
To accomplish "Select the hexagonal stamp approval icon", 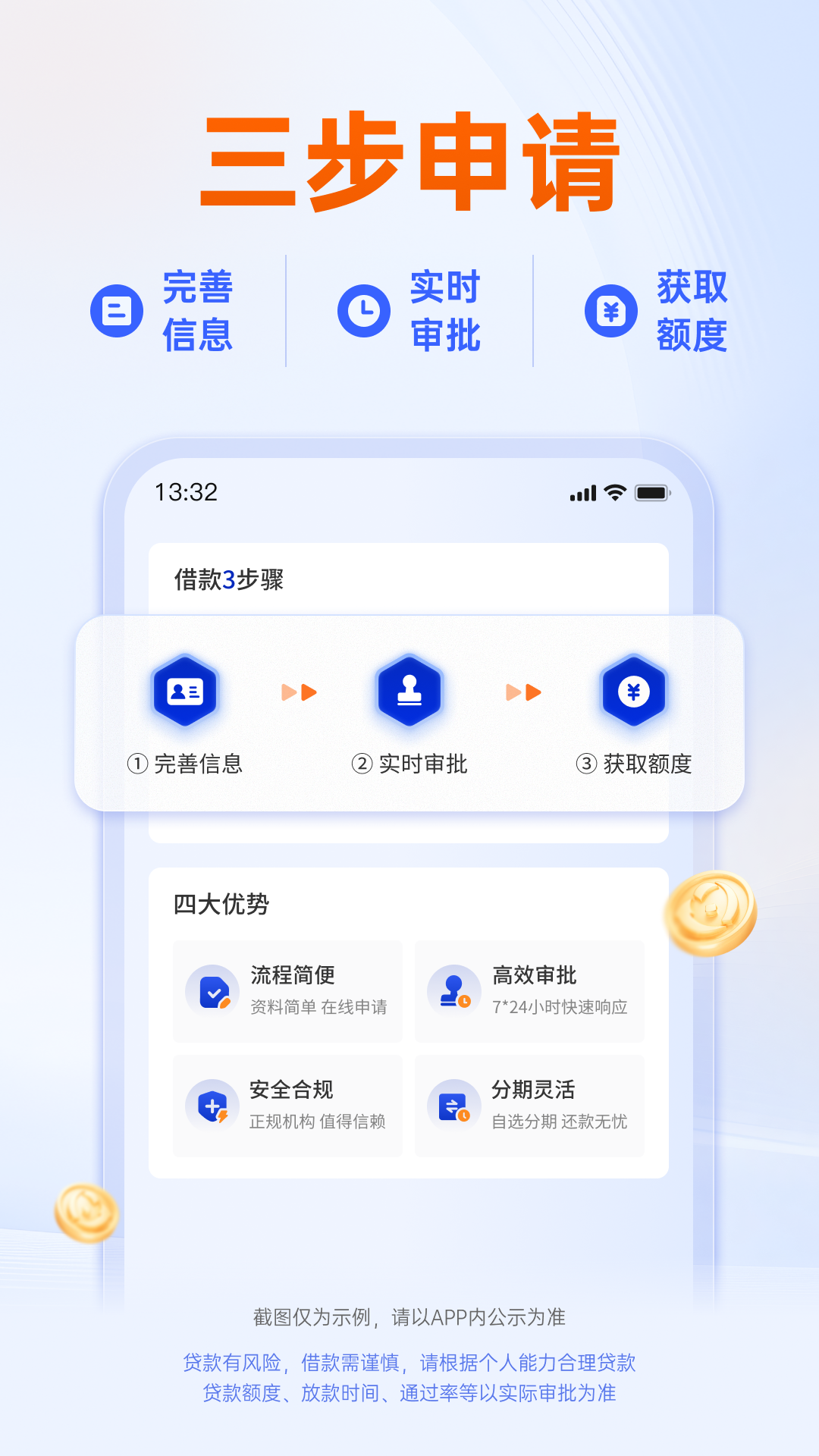I will click(409, 692).
